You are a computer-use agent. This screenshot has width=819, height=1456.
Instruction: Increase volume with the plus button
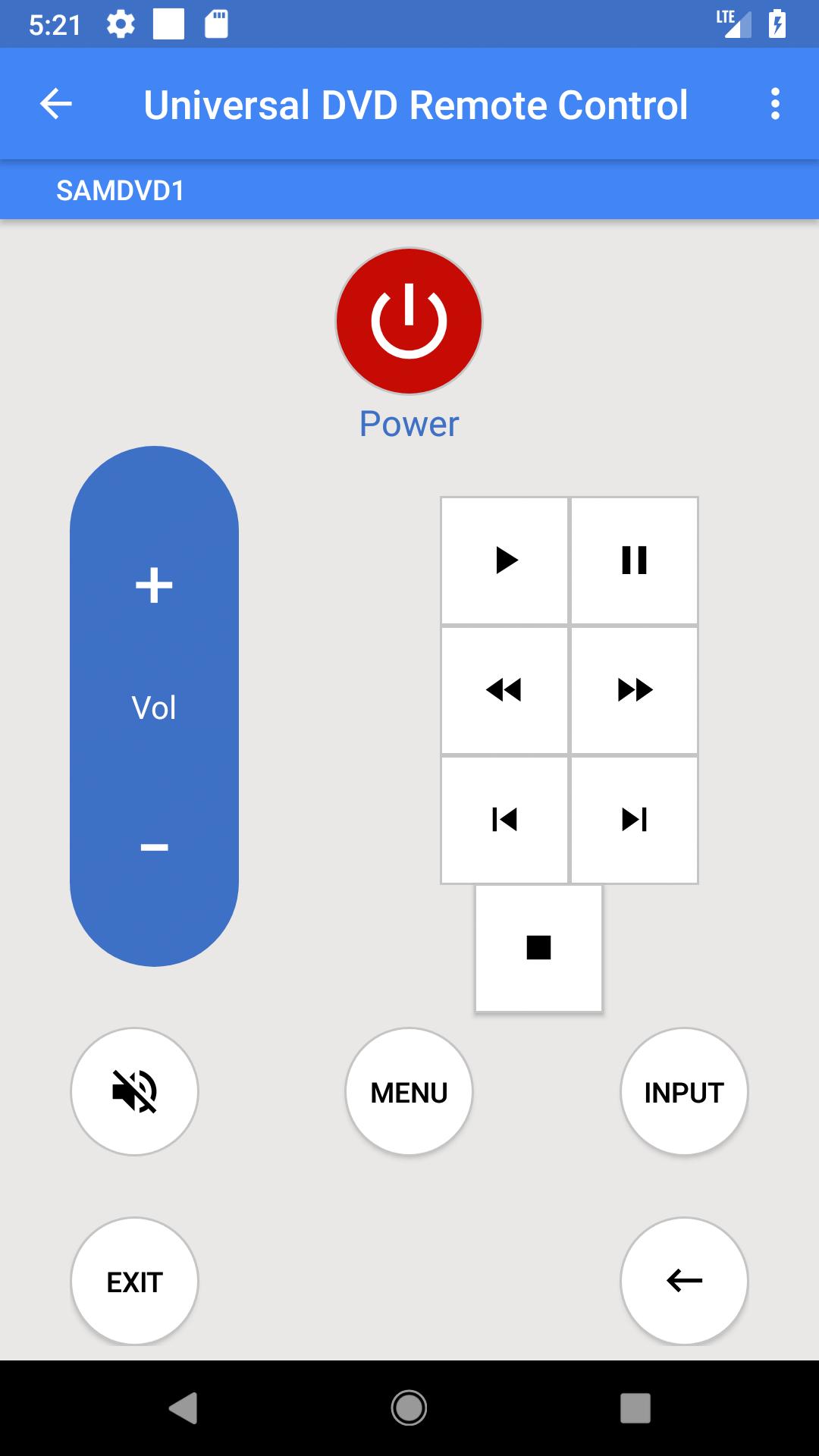tap(154, 586)
